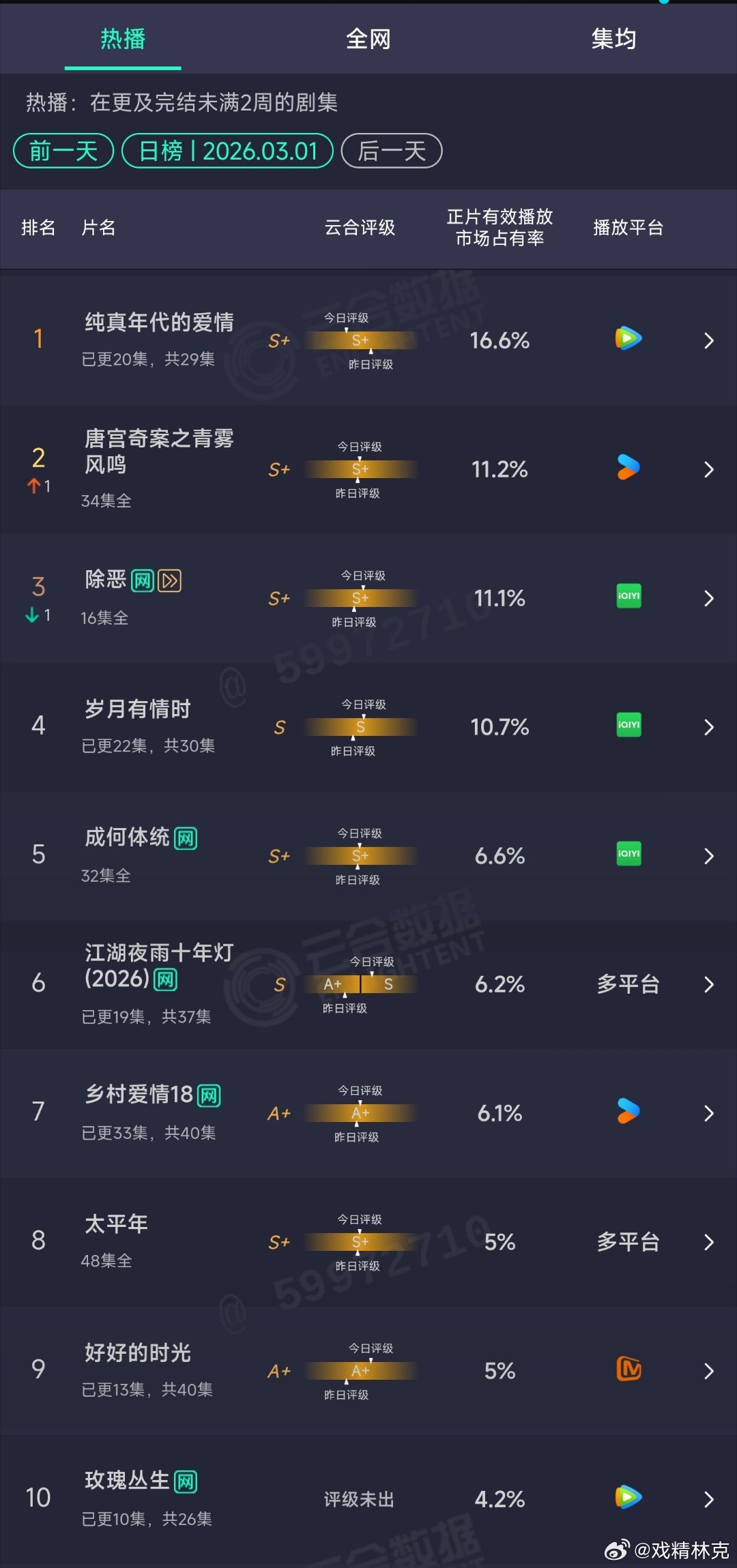Open 江湖夜雨十年灯 via its right arrow
Screen dimensions: 737x1568
(708, 984)
